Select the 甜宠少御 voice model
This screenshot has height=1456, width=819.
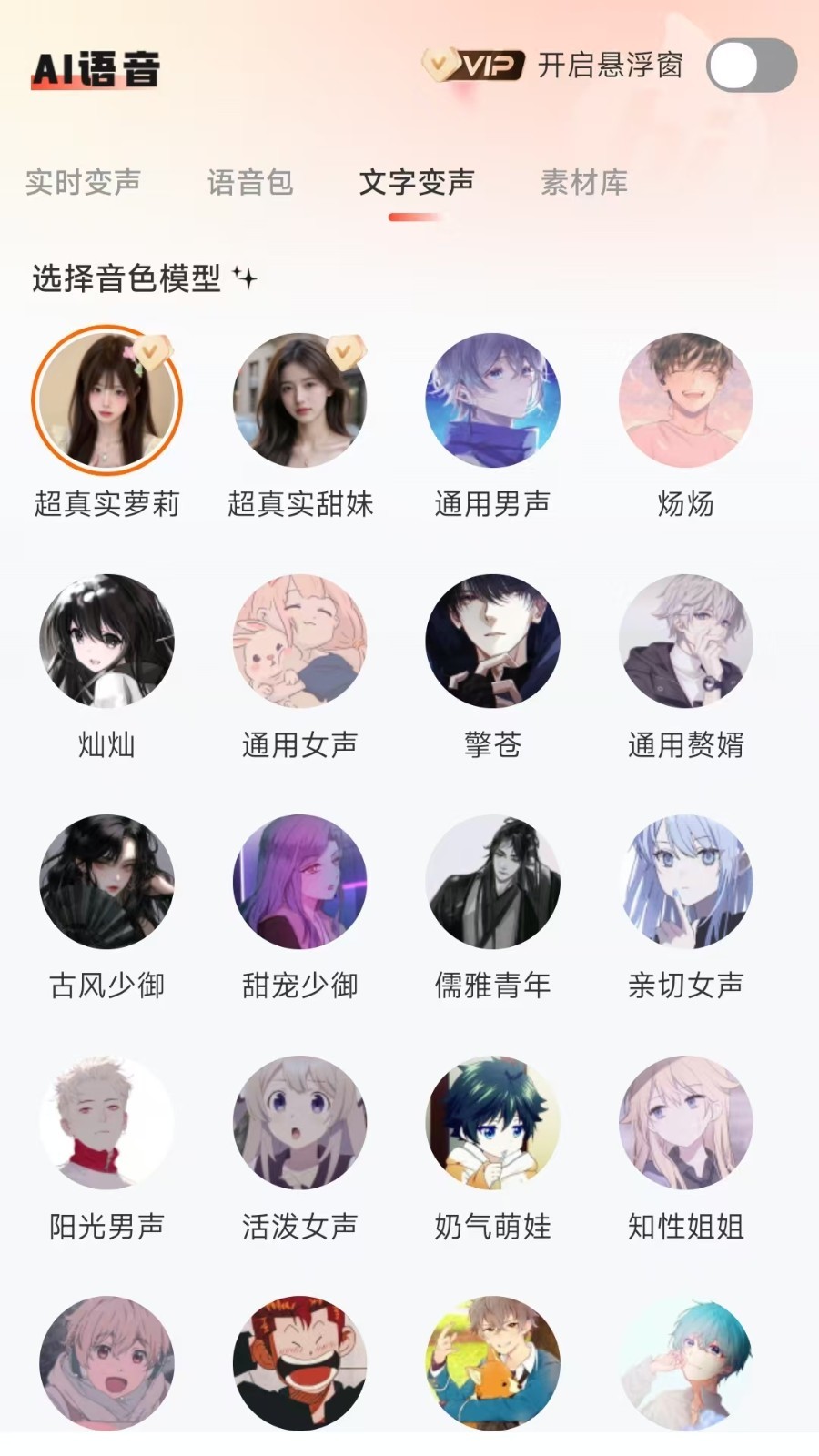(x=300, y=882)
